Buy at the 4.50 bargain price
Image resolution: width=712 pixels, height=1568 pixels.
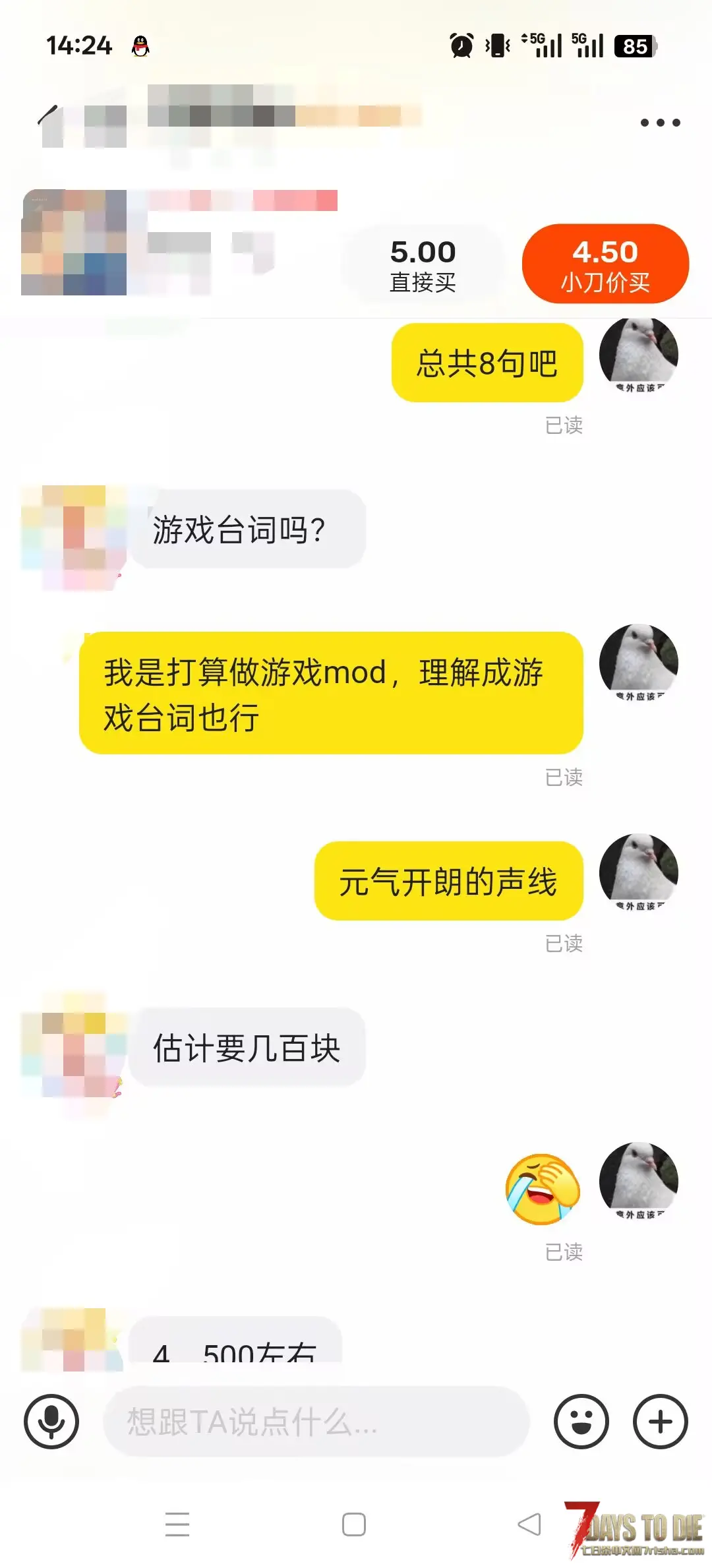point(605,264)
